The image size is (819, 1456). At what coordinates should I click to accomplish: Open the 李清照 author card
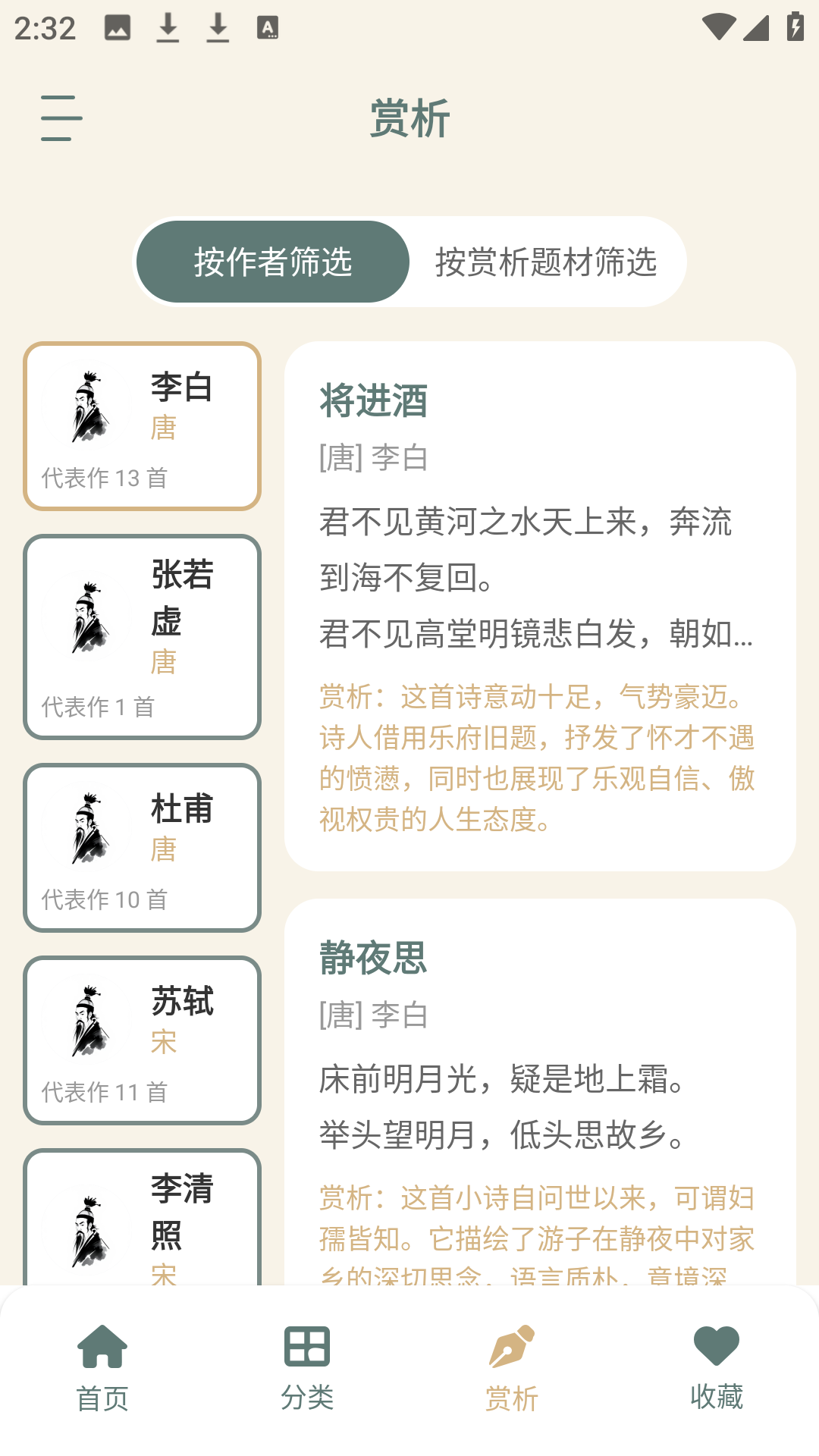141,1213
